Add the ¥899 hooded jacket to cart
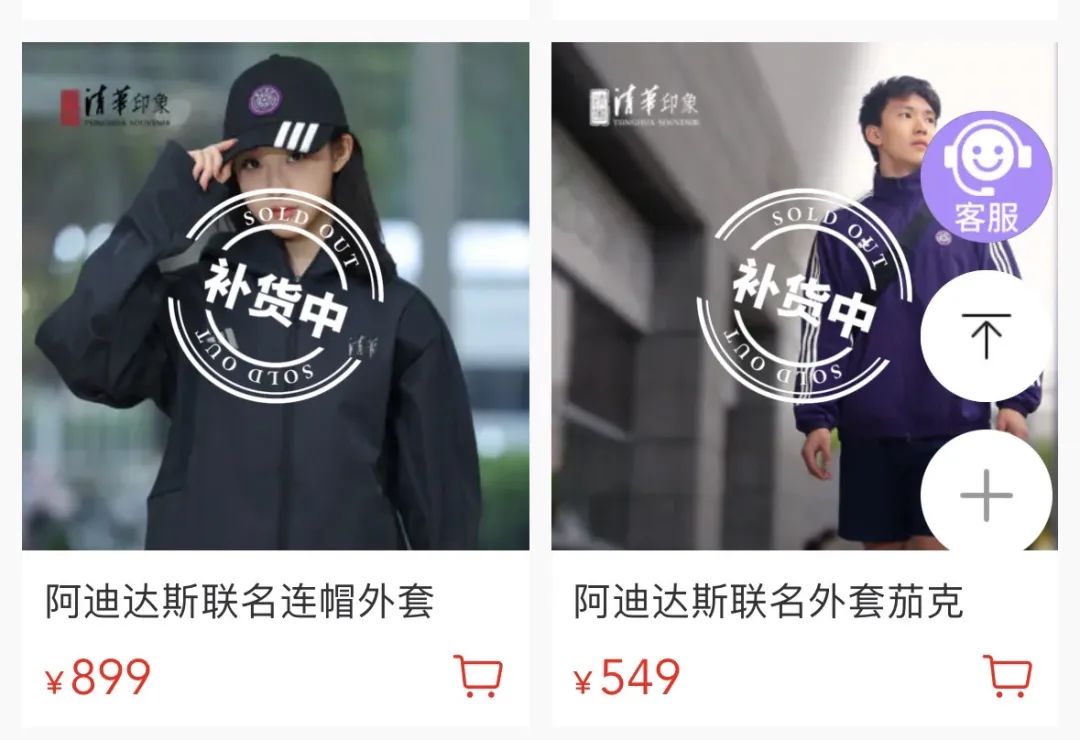This screenshot has width=1080, height=740. tap(477, 677)
